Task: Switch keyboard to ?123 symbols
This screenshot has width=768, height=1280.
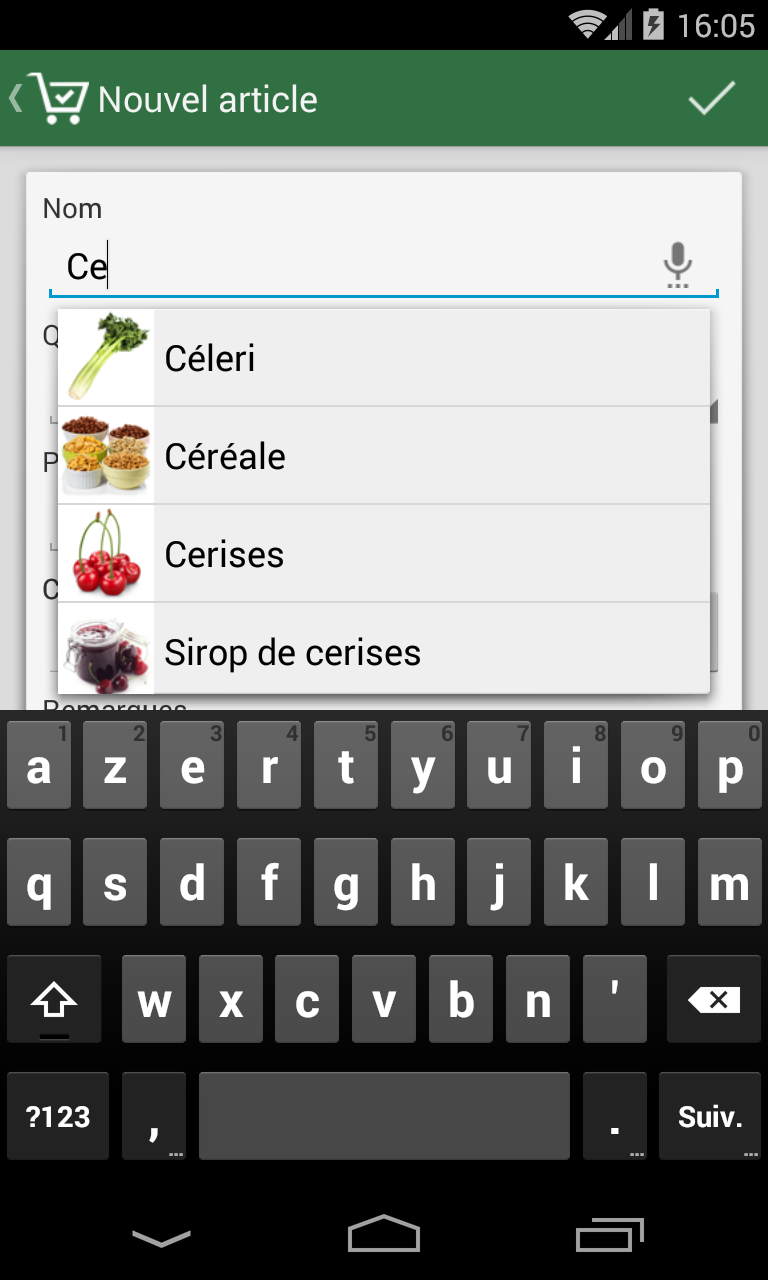Action: (x=58, y=1116)
